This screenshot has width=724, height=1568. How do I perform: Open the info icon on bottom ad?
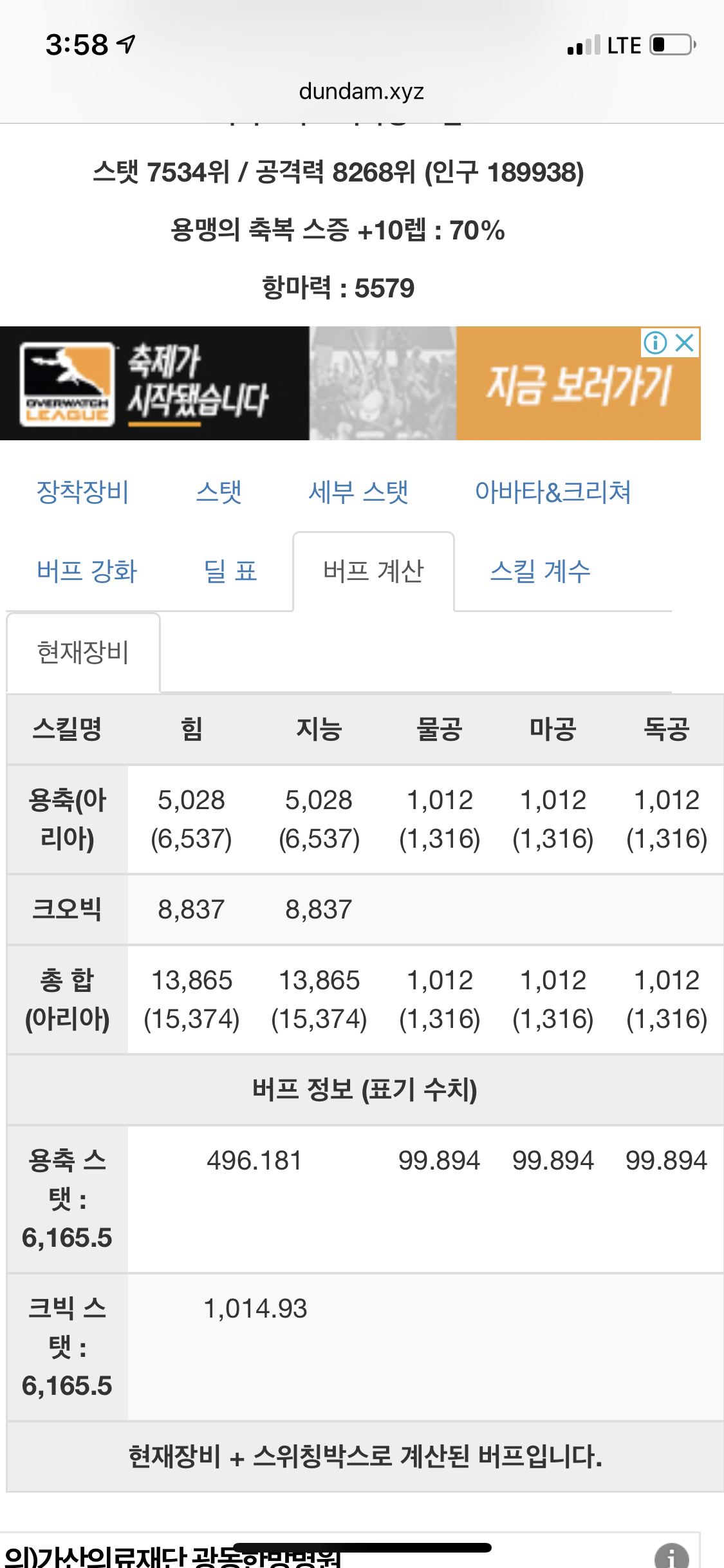coord(671,1556)
